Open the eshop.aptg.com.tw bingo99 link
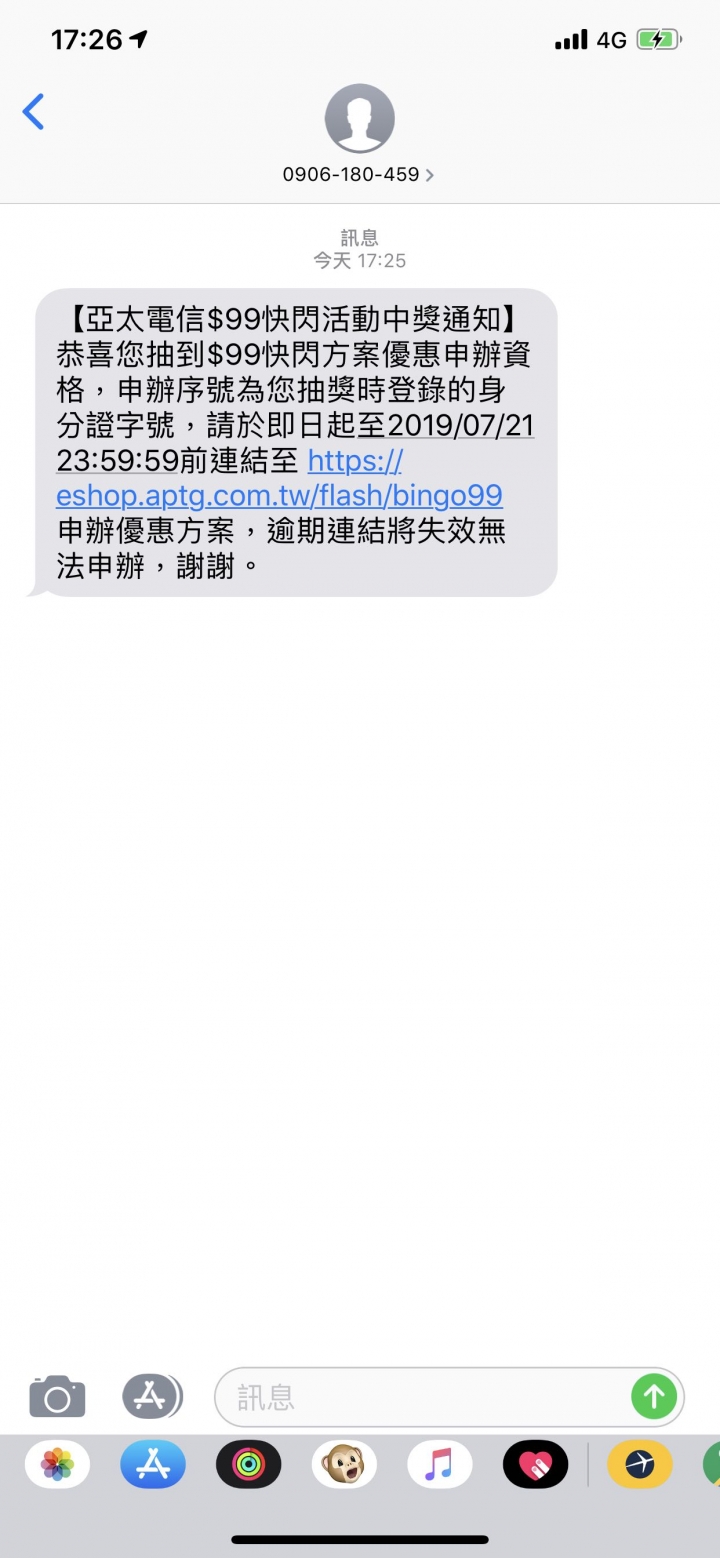The width and height of the screenshot is (720, 1558). pyautogui.click(x=279, y=495)
